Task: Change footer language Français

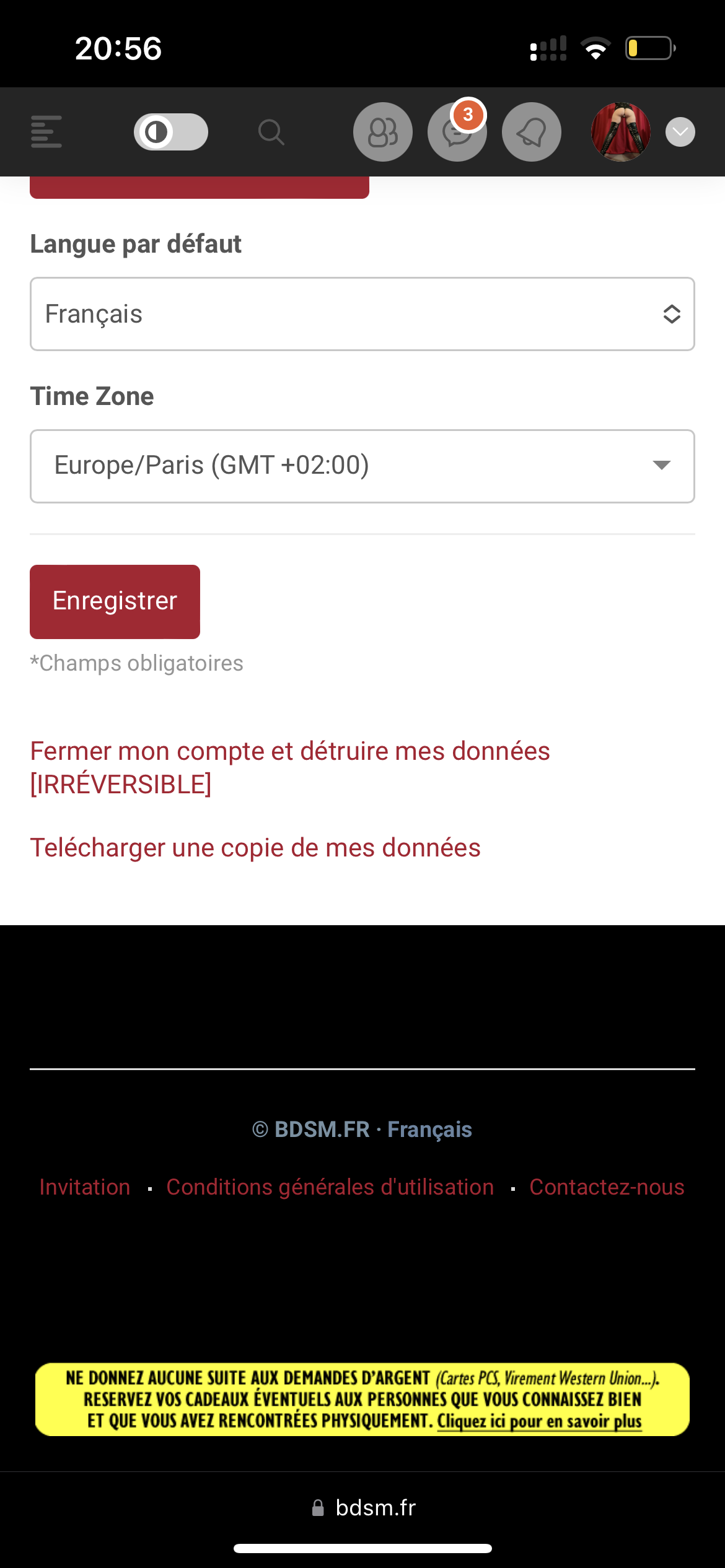Action: pyautogui.click(x=429, y=1130)
